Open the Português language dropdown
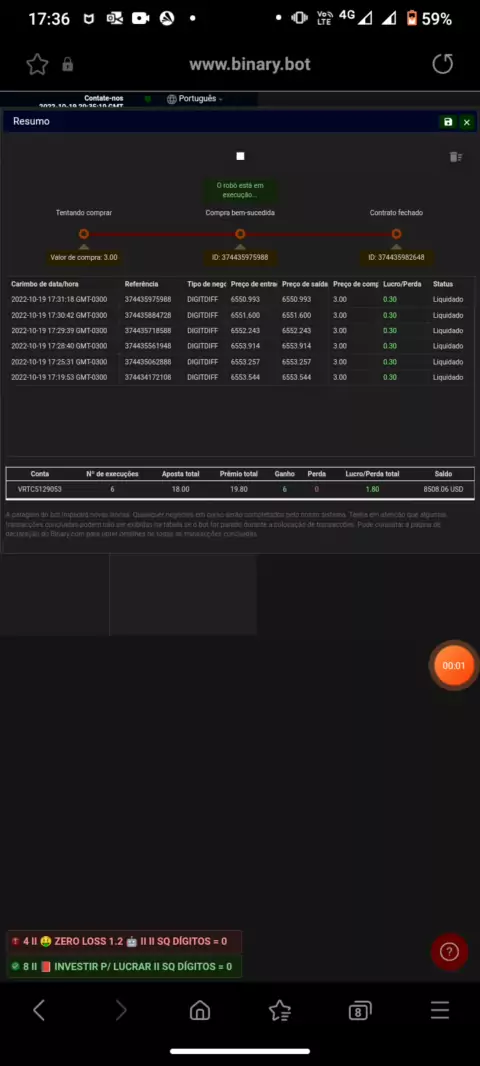 pos(195,99)
